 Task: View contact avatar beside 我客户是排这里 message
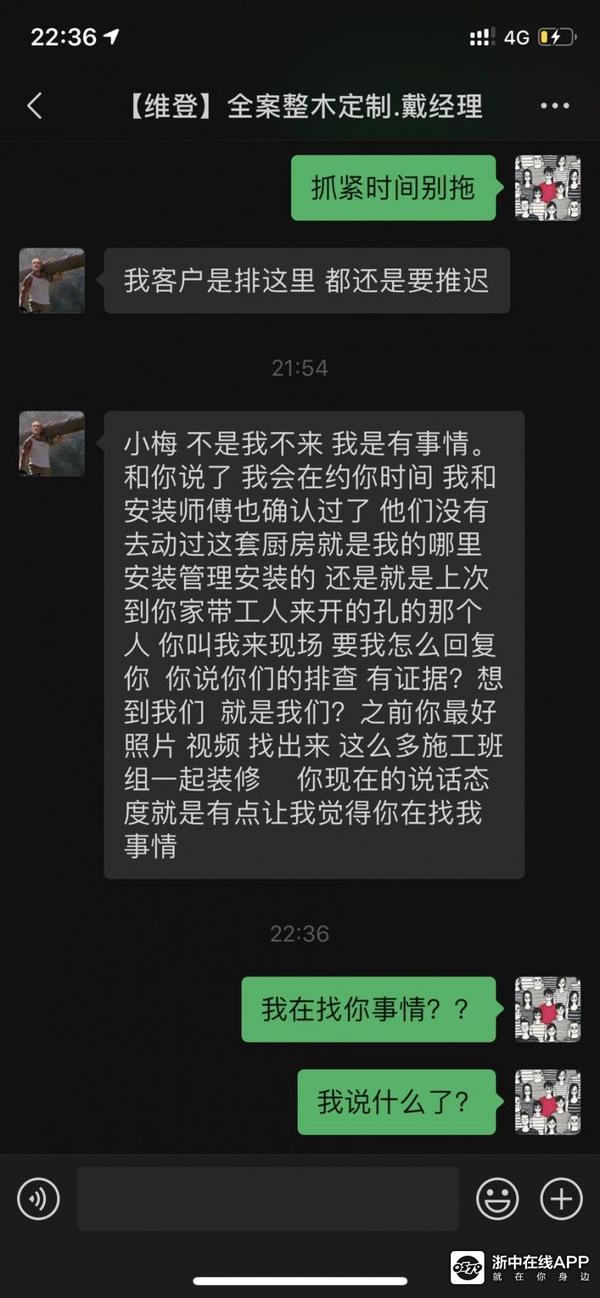click(x=52, y=281)
